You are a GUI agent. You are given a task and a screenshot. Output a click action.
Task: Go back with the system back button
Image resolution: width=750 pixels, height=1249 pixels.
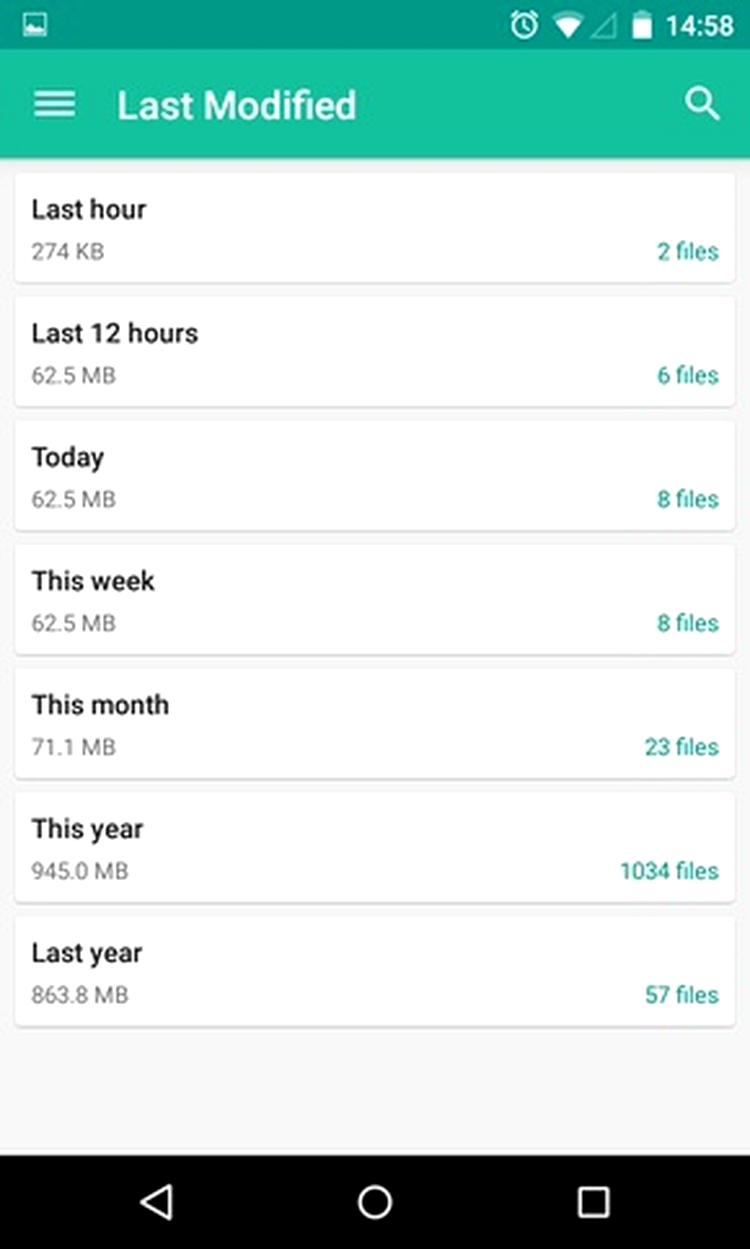[x=157, y=1202]
